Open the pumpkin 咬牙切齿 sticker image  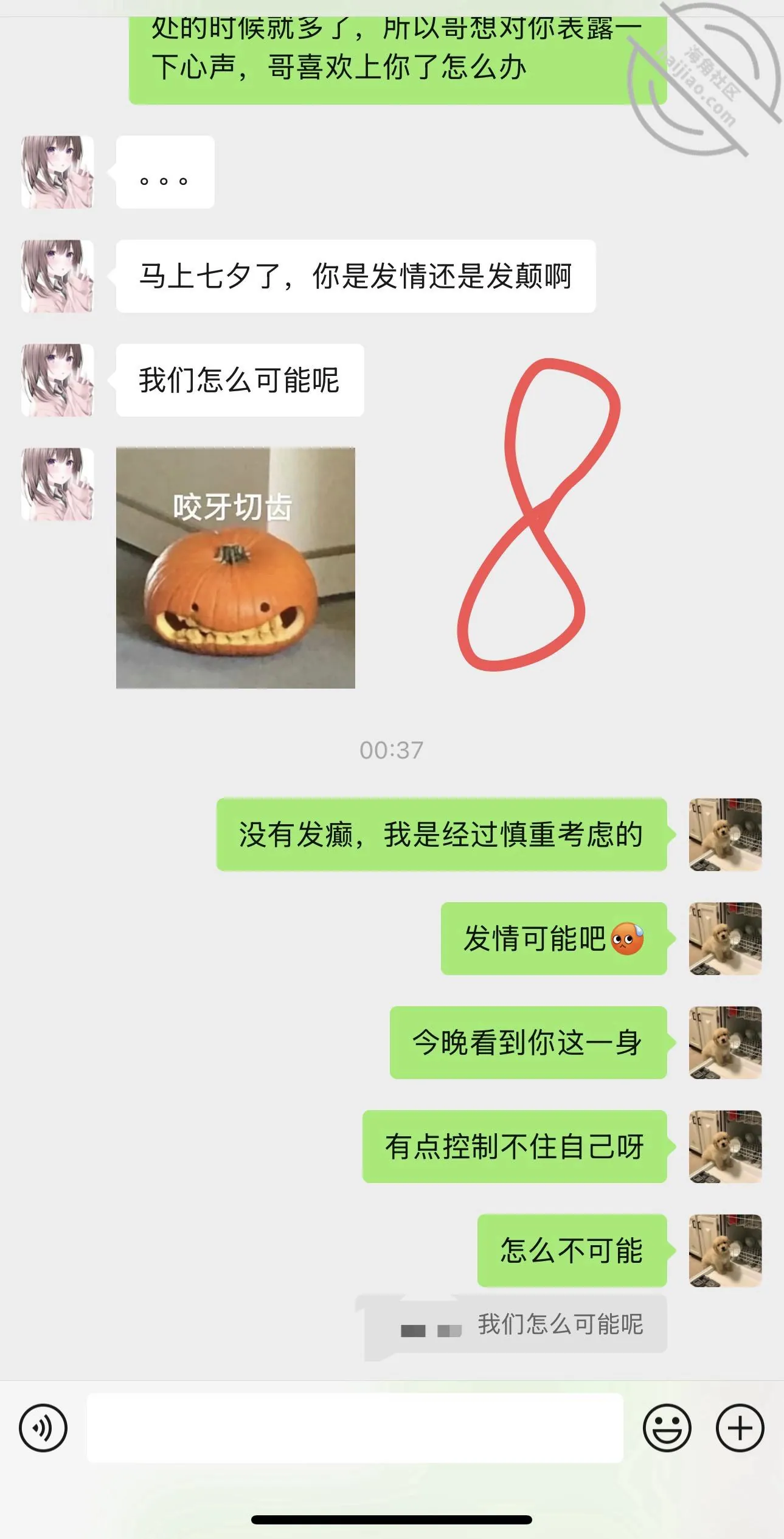[235, 568]
